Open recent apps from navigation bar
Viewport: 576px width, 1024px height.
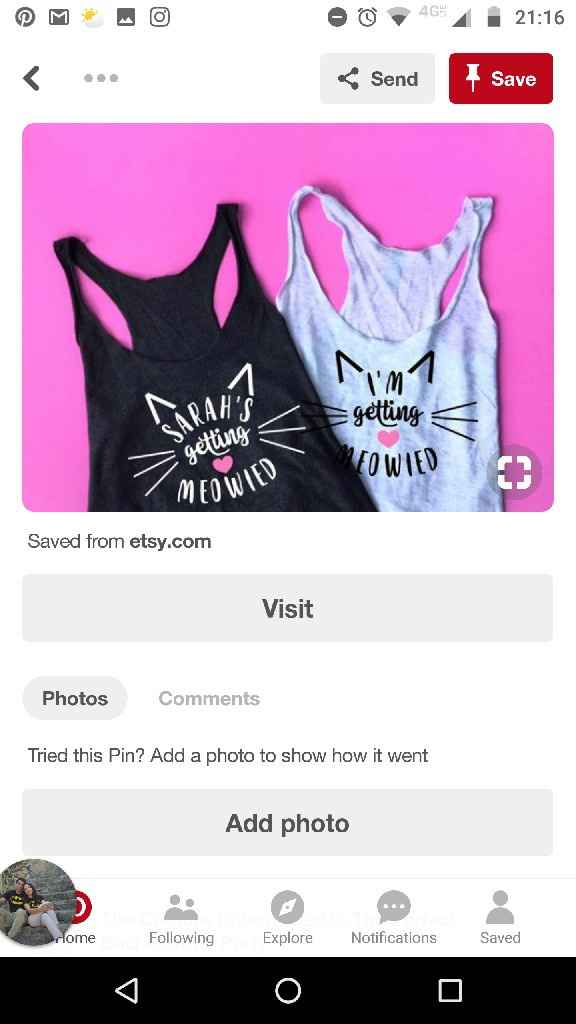point(449,991)
